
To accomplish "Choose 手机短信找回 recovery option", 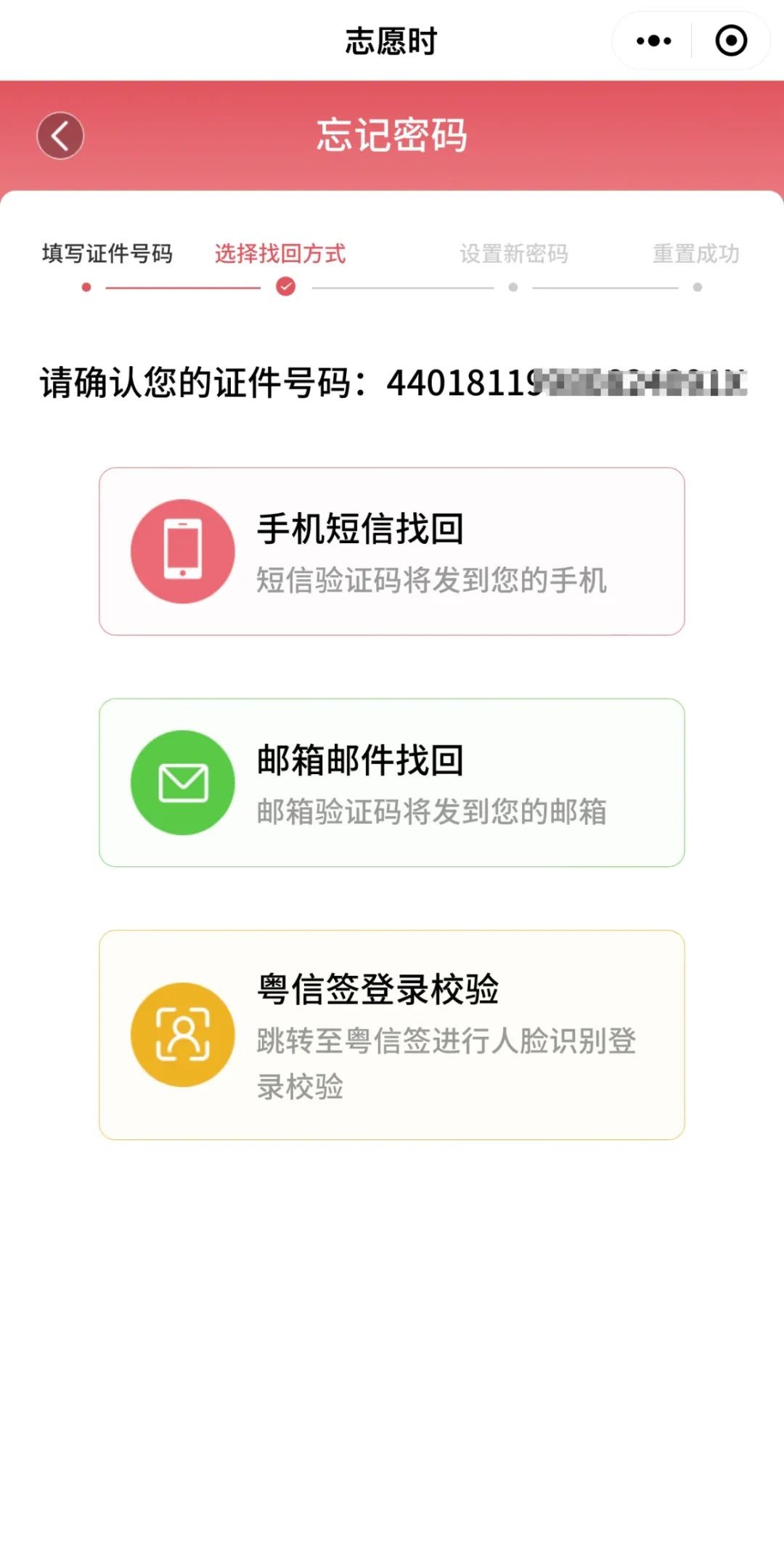I will 392,551.
